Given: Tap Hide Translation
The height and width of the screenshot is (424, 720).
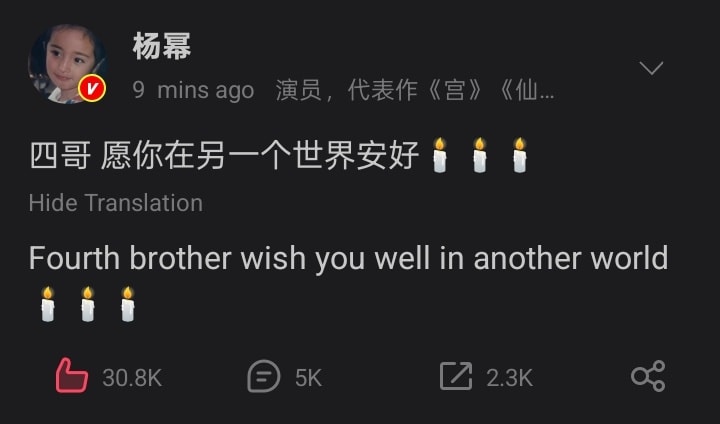Looking at the screenshot, I should tap(116, 203).
